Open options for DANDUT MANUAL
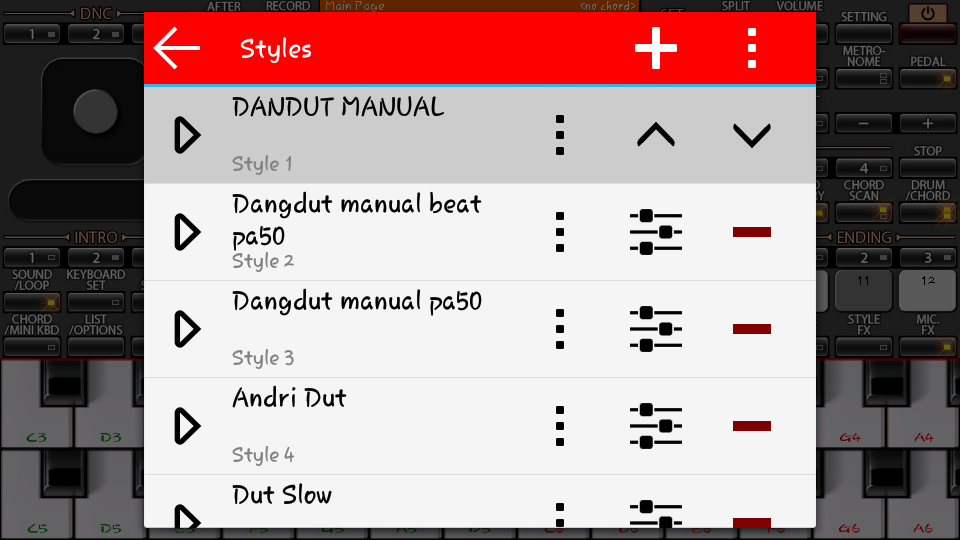 click(560, 135)
